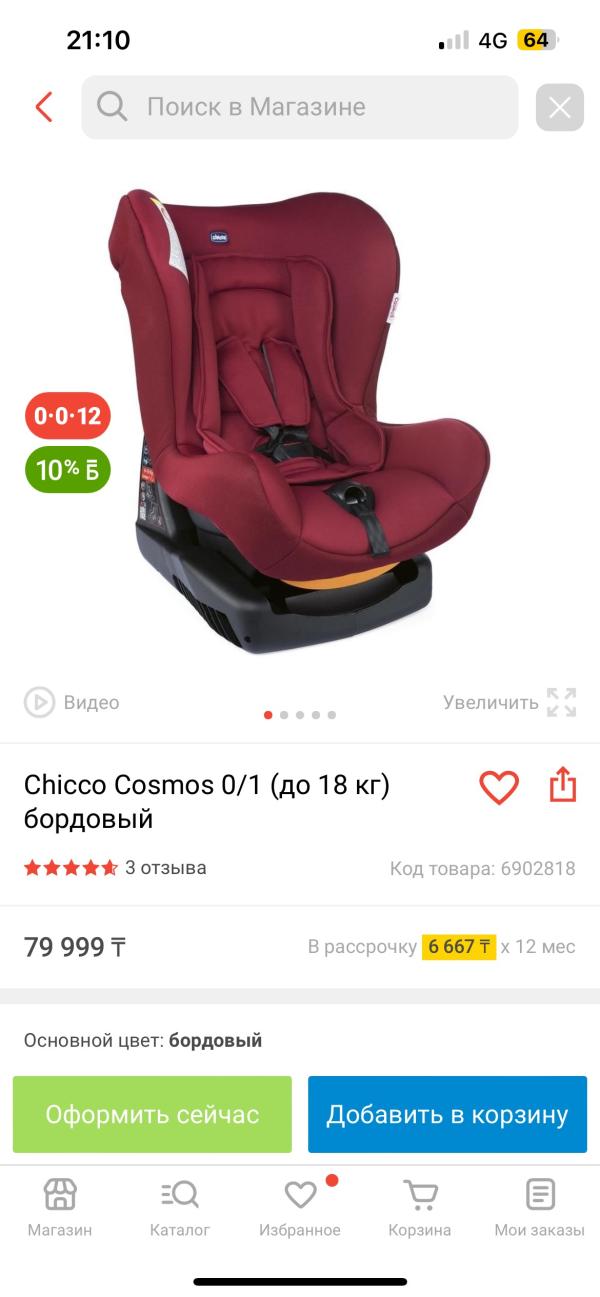Open the 'Поиск в Магазине' search field
Image resolution: width=600 pixels, height=1297 pixels.
[x=300, y=107]
